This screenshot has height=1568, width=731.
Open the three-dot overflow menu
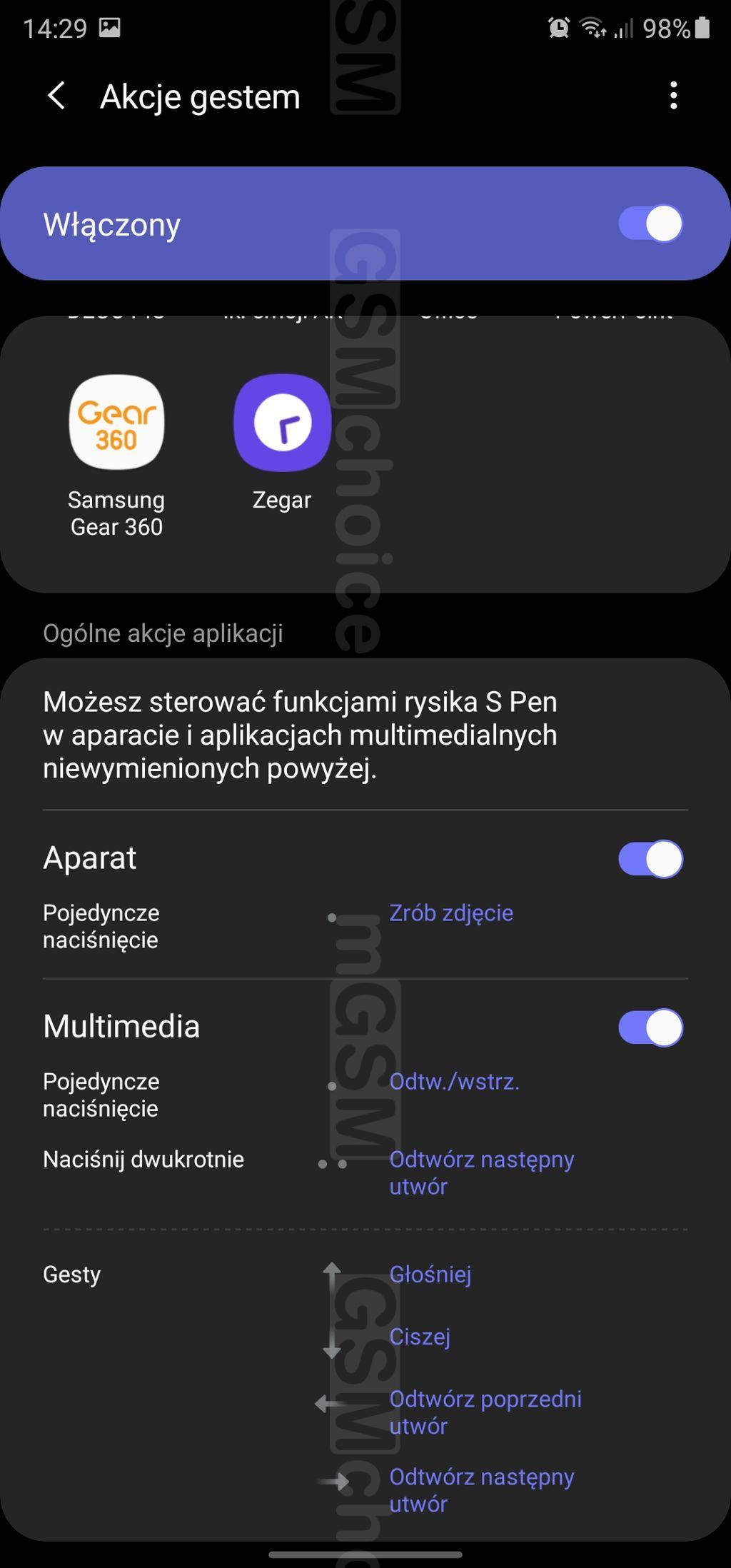point(673,96)
